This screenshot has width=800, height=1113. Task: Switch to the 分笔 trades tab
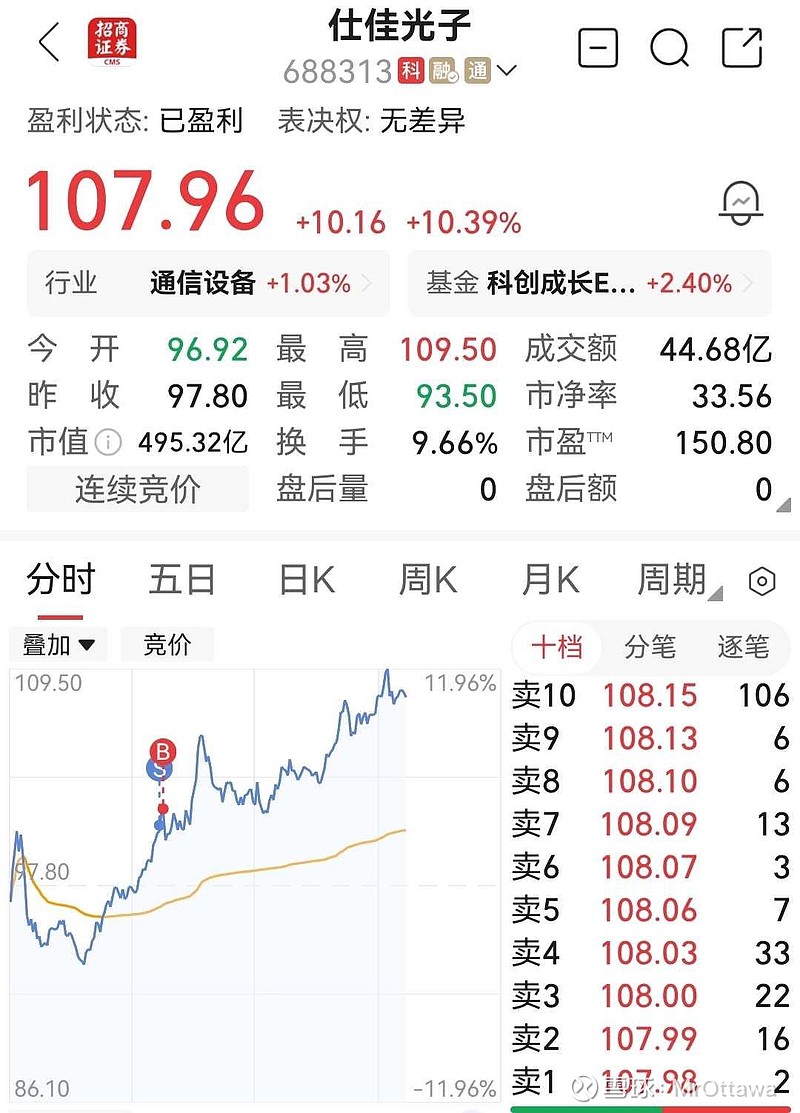coord(650,647)
